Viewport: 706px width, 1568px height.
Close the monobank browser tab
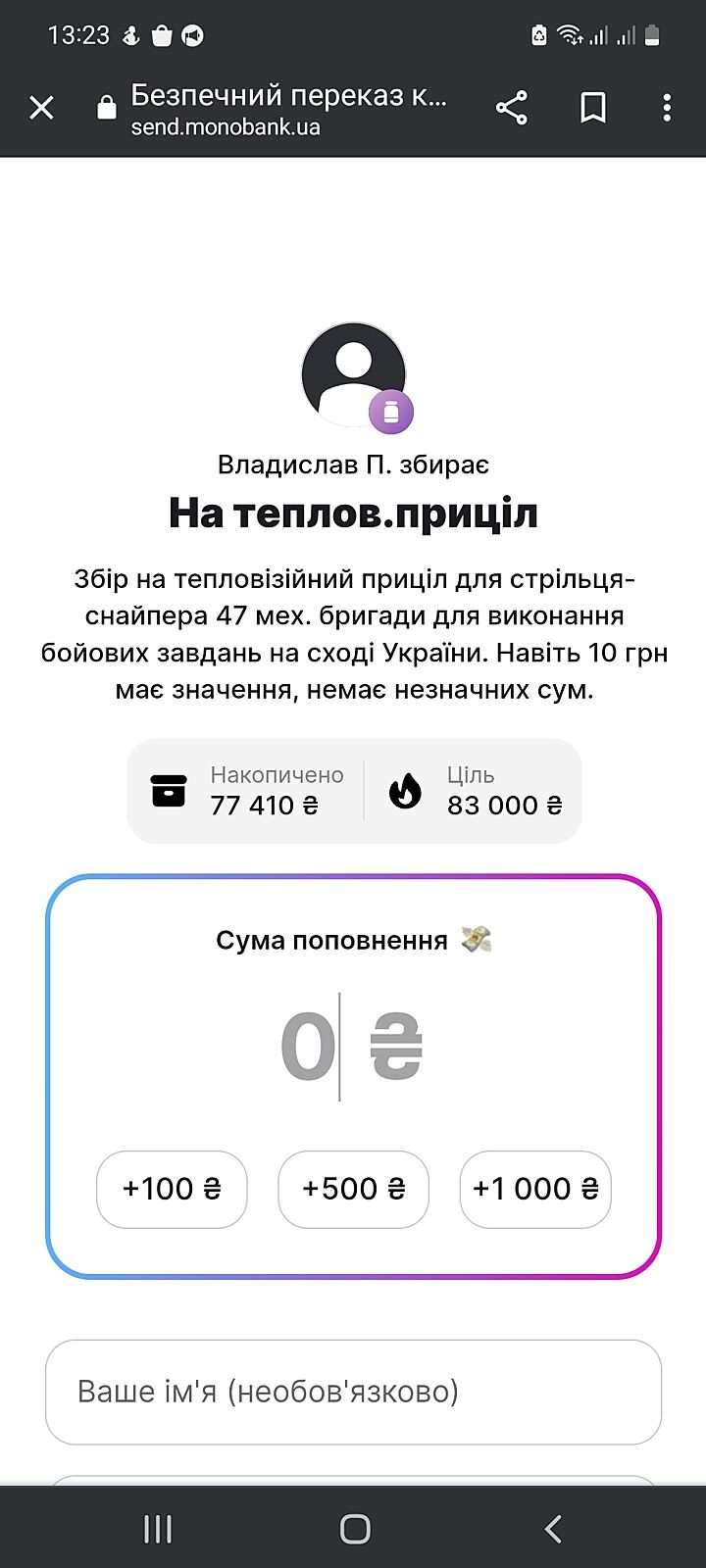point(41,108)
